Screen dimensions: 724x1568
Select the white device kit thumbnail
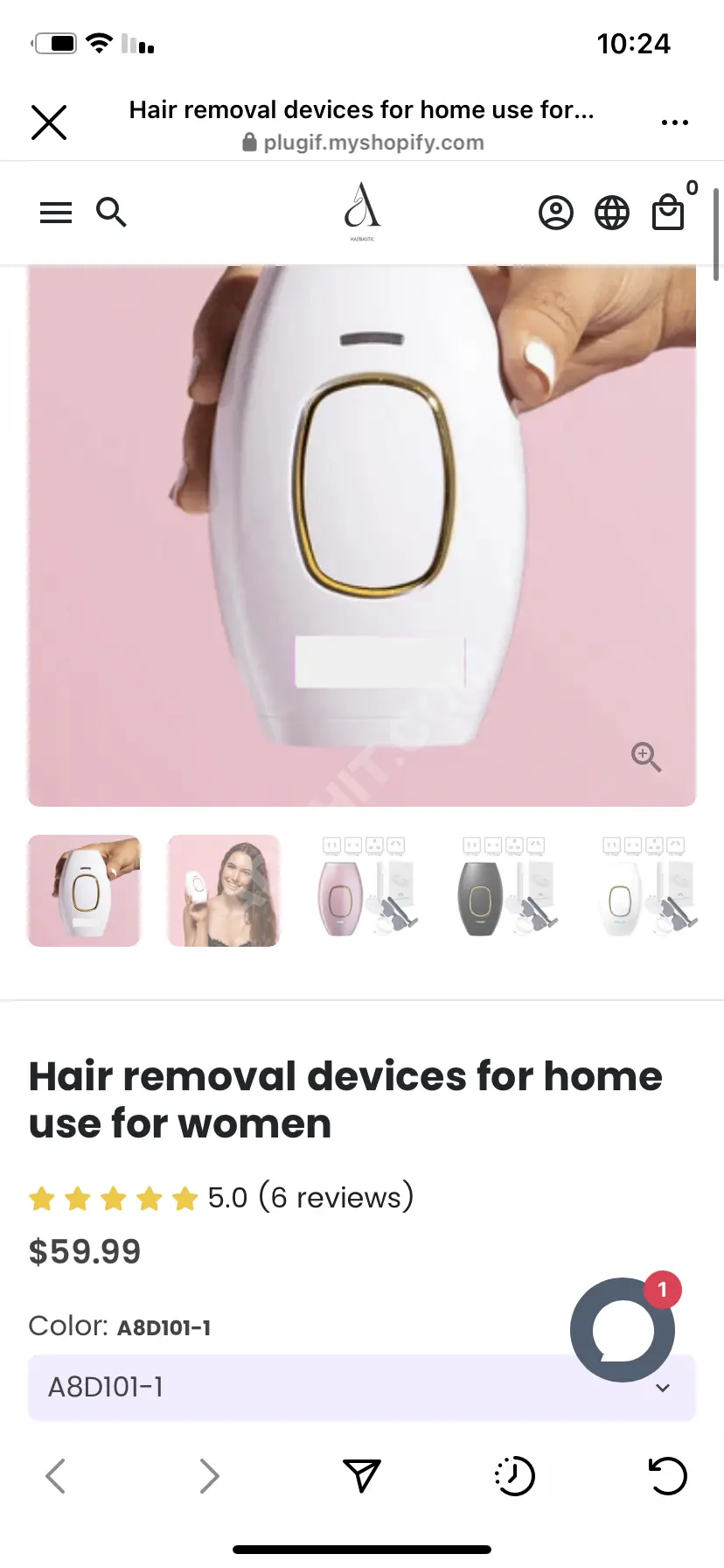coord(644,891)
